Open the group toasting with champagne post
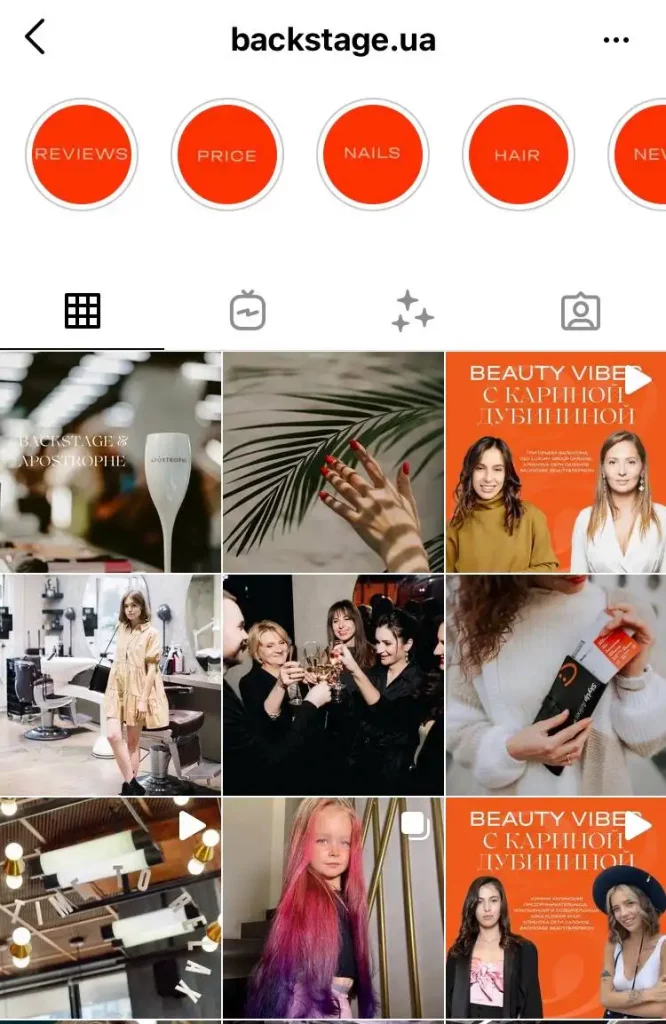 point(333,684)
